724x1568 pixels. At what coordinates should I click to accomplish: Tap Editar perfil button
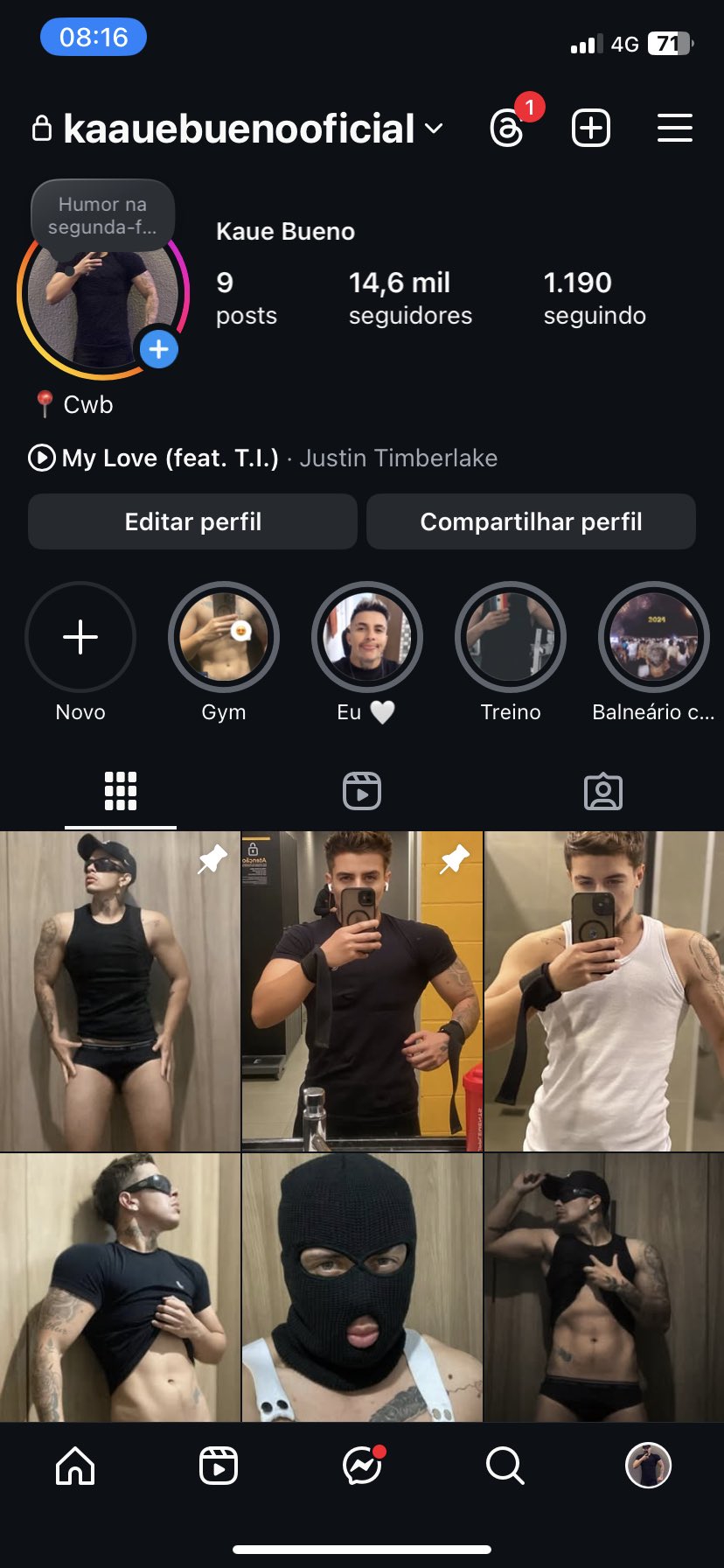pos(192,521)
